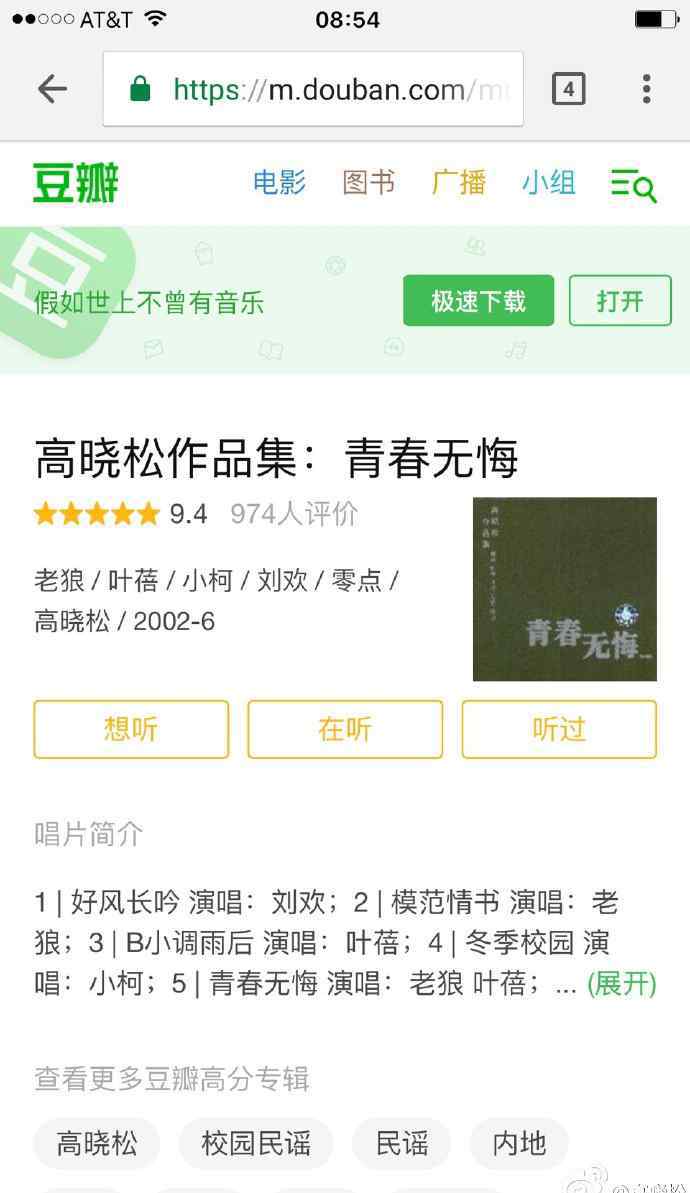Image resolution: width=690 pixels, height=1193 pixels.
Task: Switch to the 图书 section
Action: pyautogui.click(x=368, y=183)
